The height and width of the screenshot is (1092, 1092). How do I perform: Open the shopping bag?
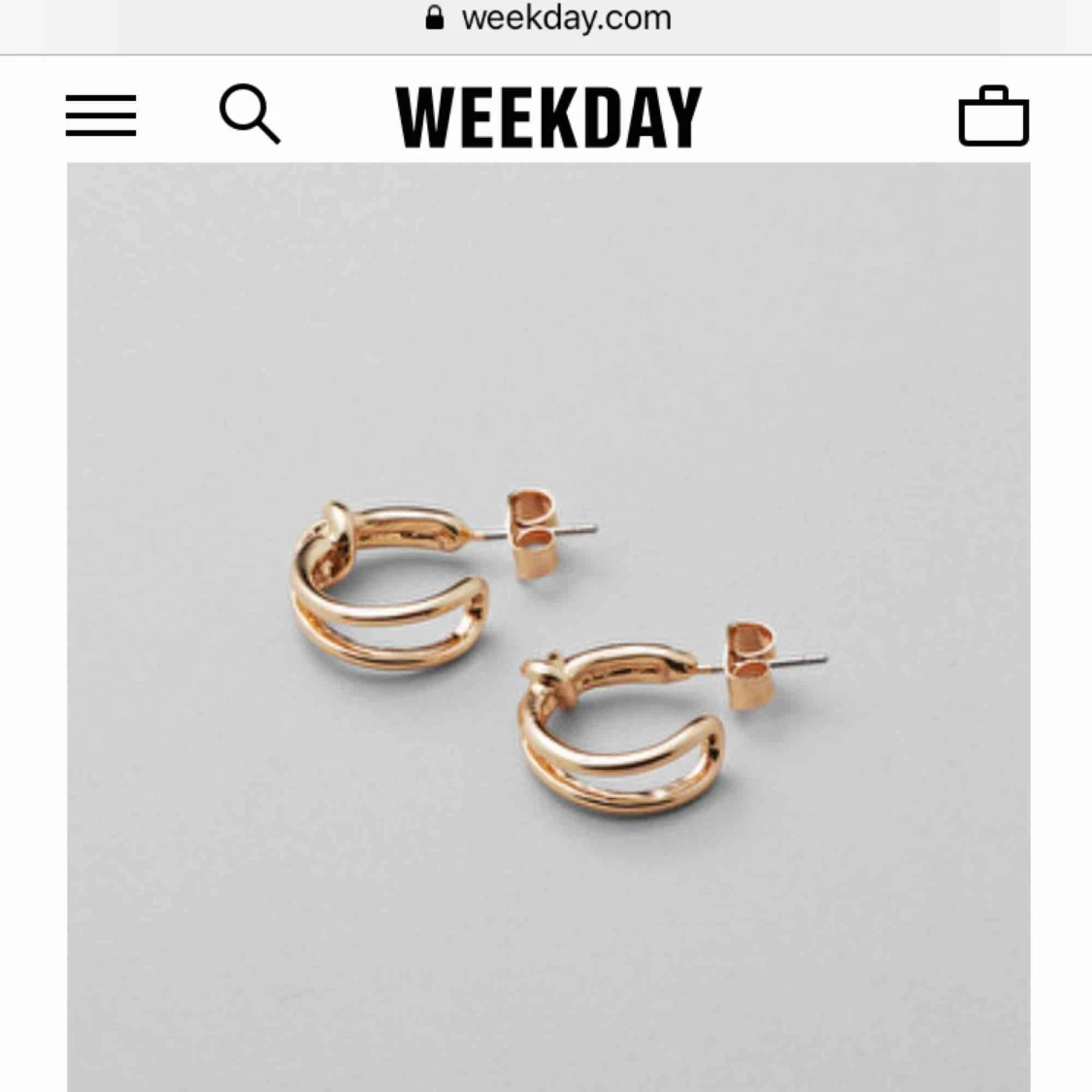click(993, 116)
